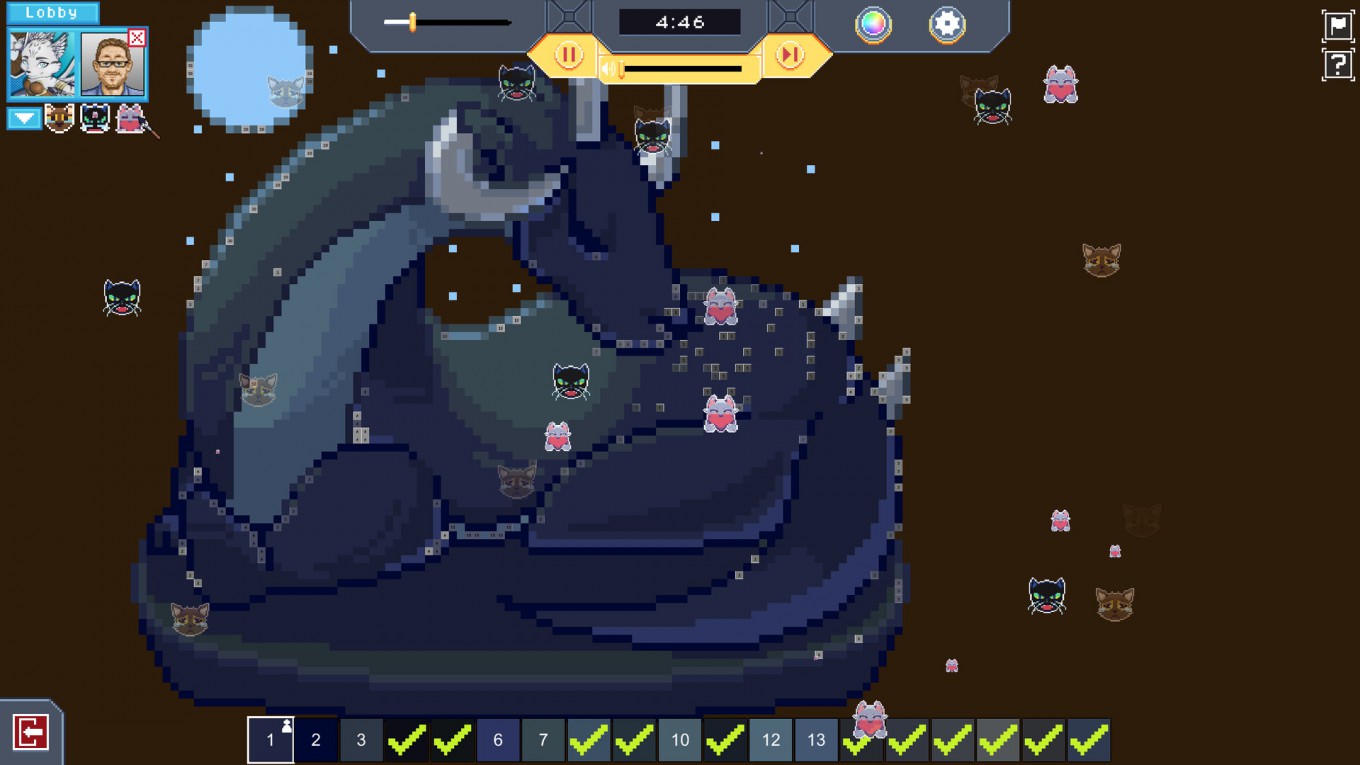Open the help question mark
1360x765 pixels.
pos(1338,65)
